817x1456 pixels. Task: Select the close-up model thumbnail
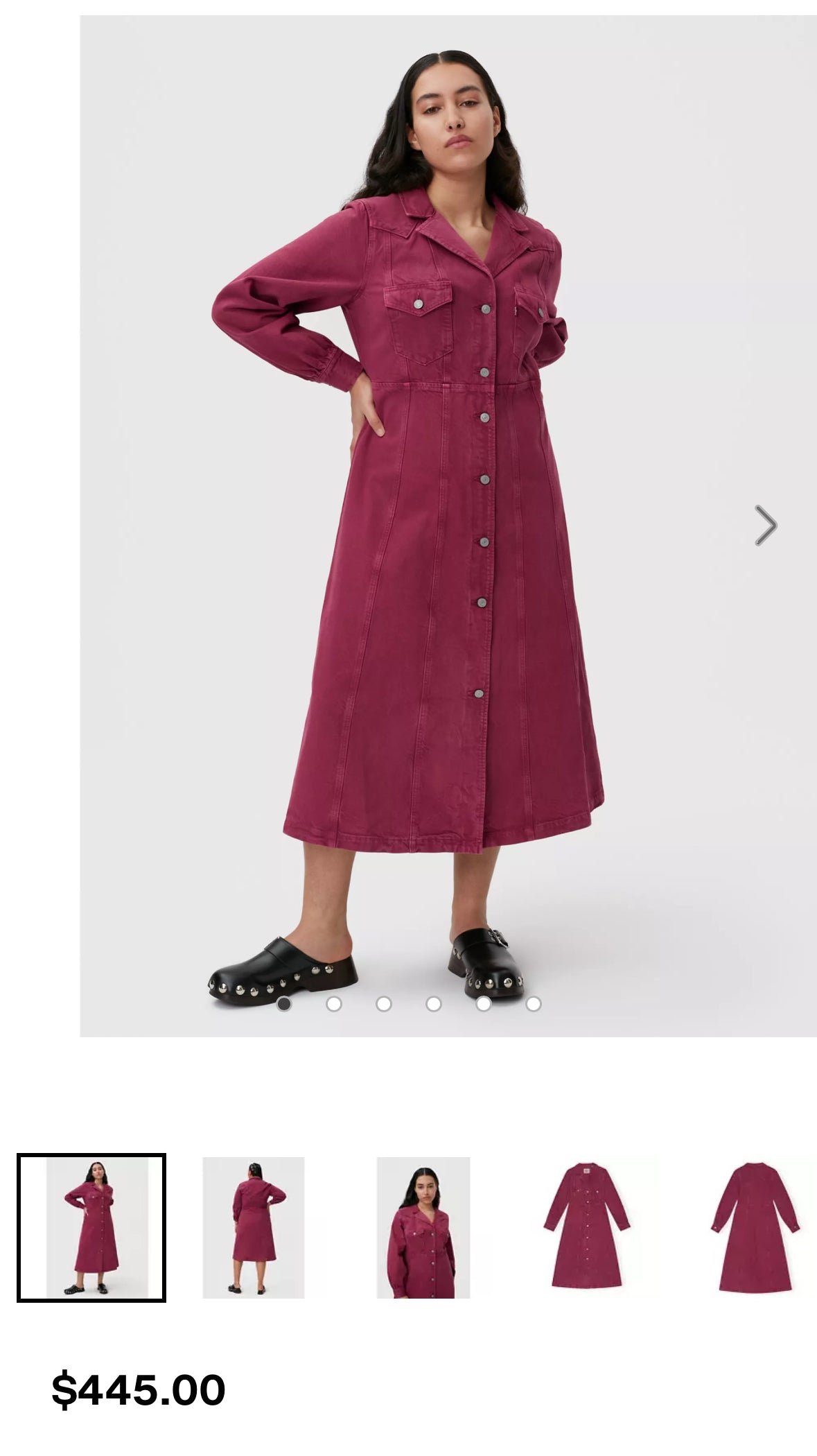coord(423,1227)
